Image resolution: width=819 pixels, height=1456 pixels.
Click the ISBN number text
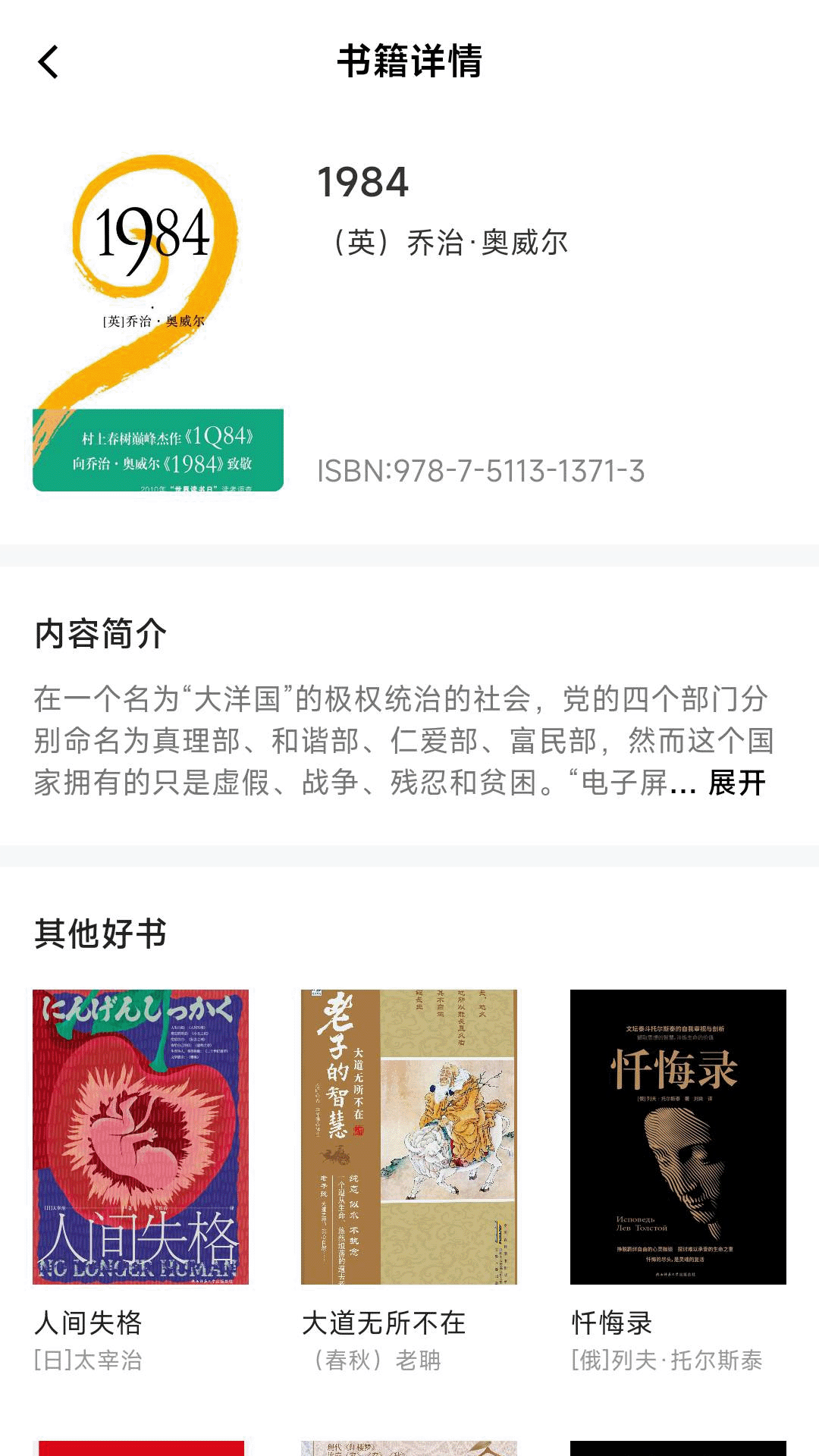(x=480, y=472)
